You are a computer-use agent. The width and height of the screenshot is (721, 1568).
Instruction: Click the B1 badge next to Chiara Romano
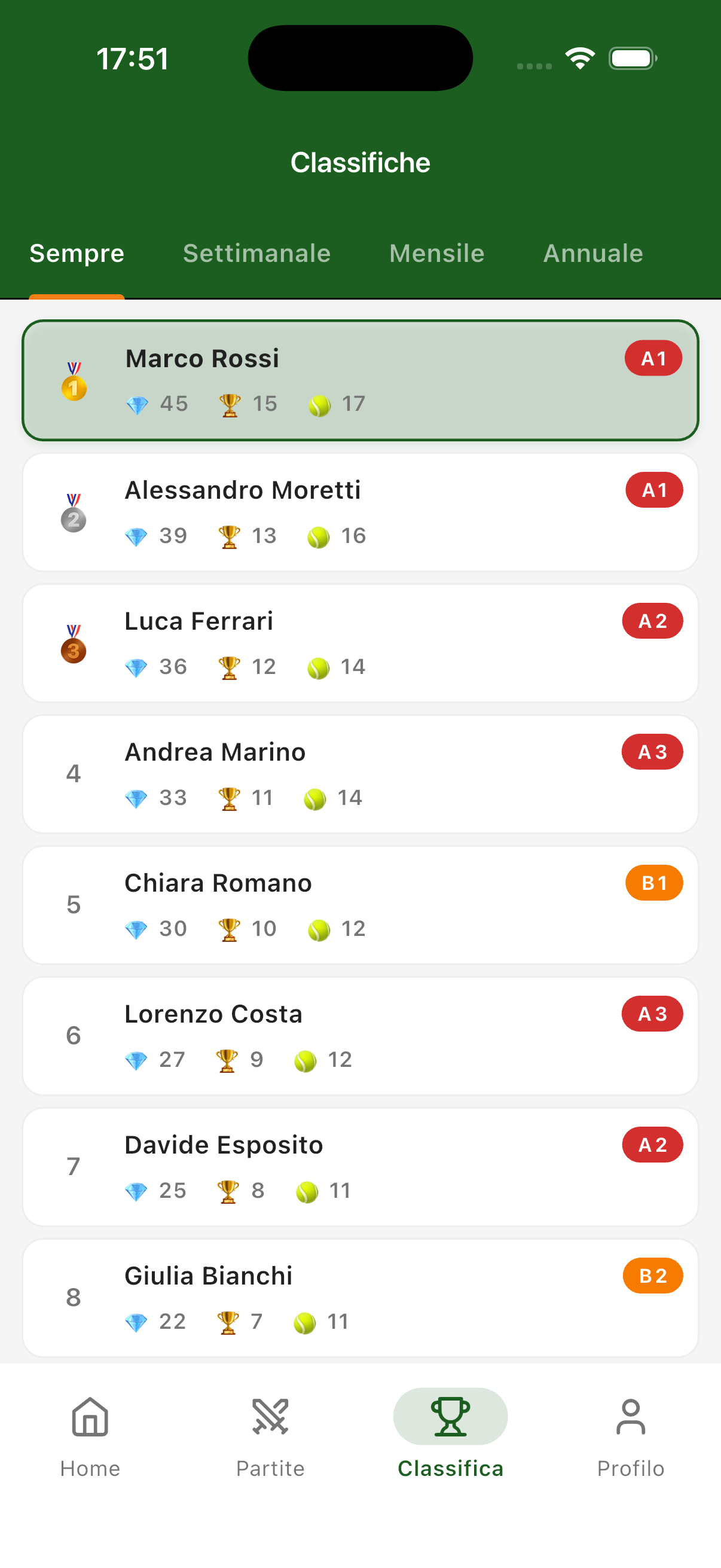[653, 882]
